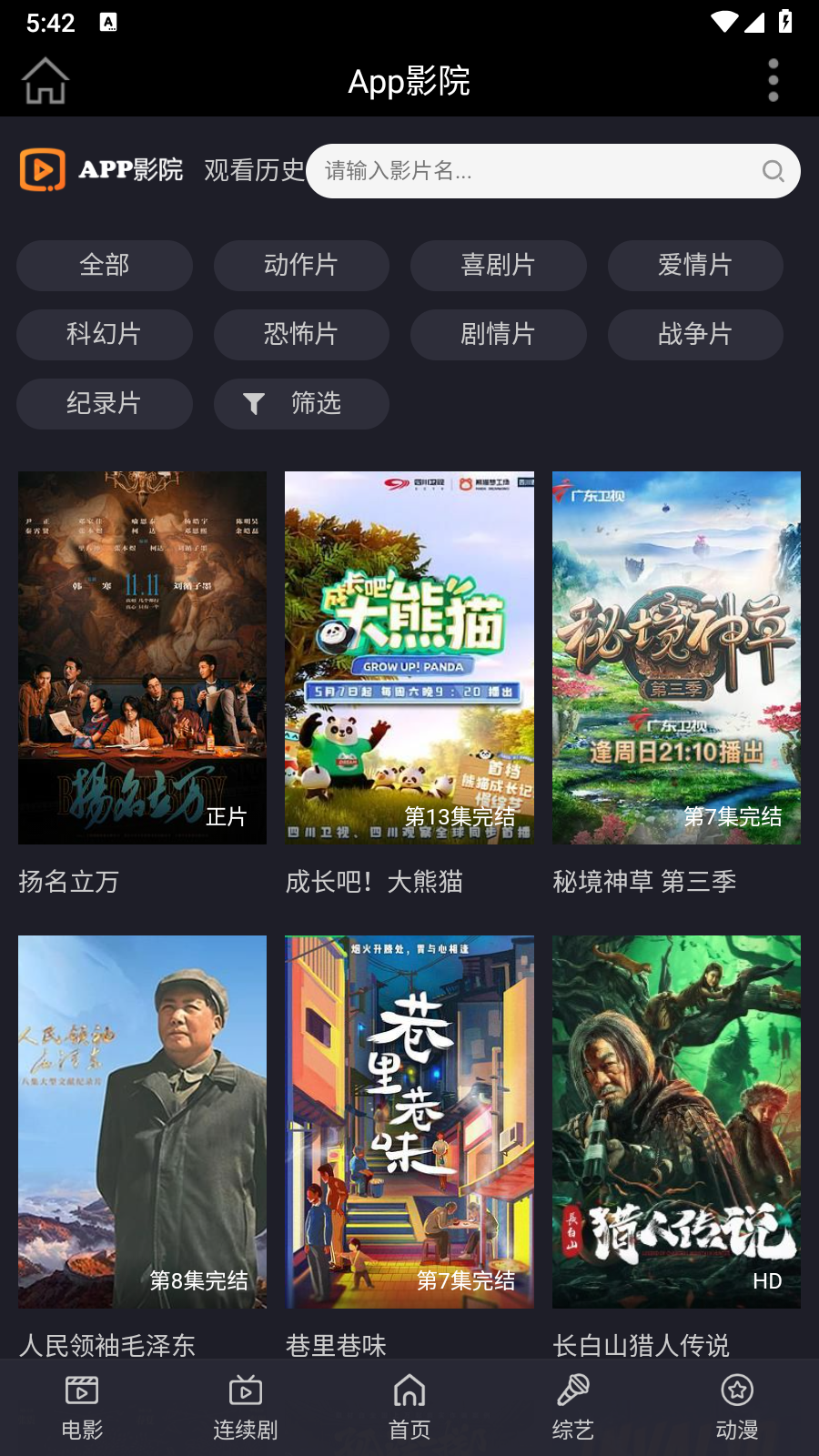Open the three-dot overflow menu
819x1456 pixels.
coord(773,81)
